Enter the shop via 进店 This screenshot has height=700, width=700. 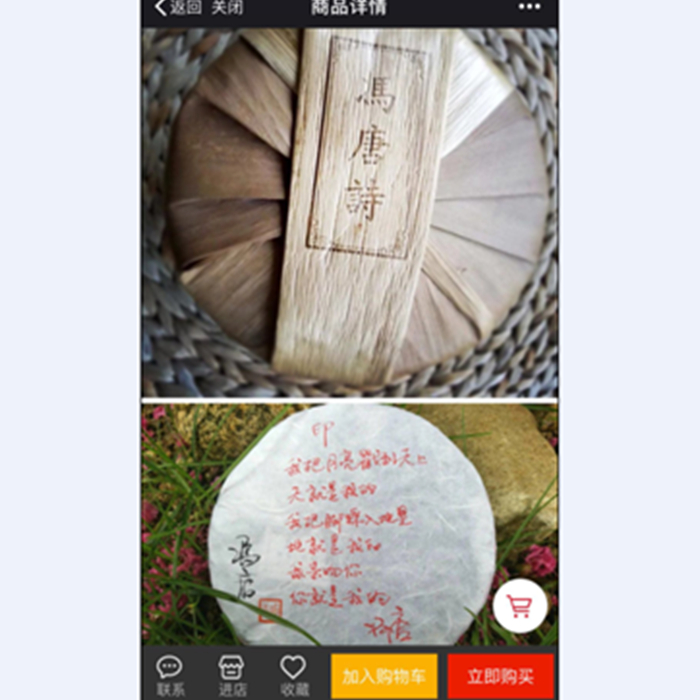(x=231, y=675)
